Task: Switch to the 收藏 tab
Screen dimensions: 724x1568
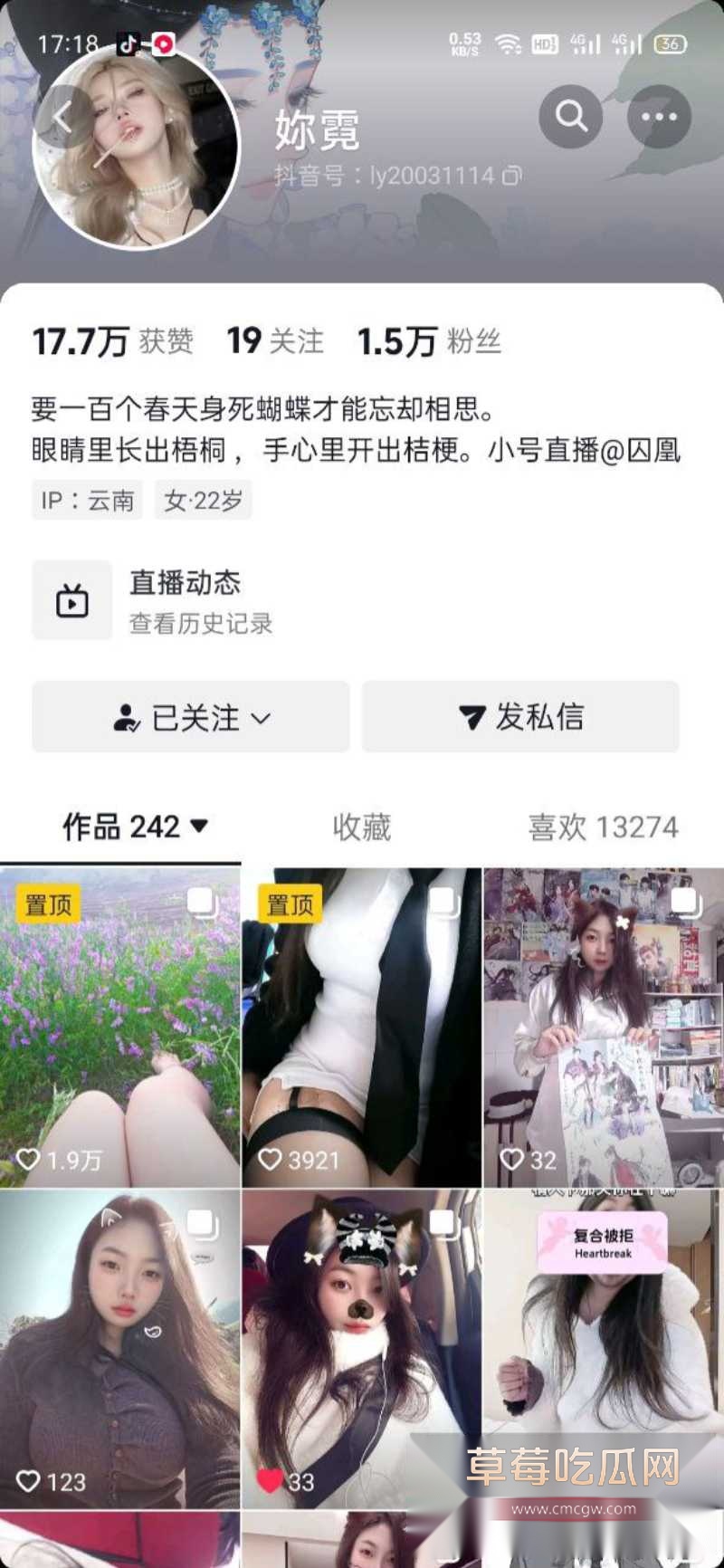Action: tap(361, 827)
